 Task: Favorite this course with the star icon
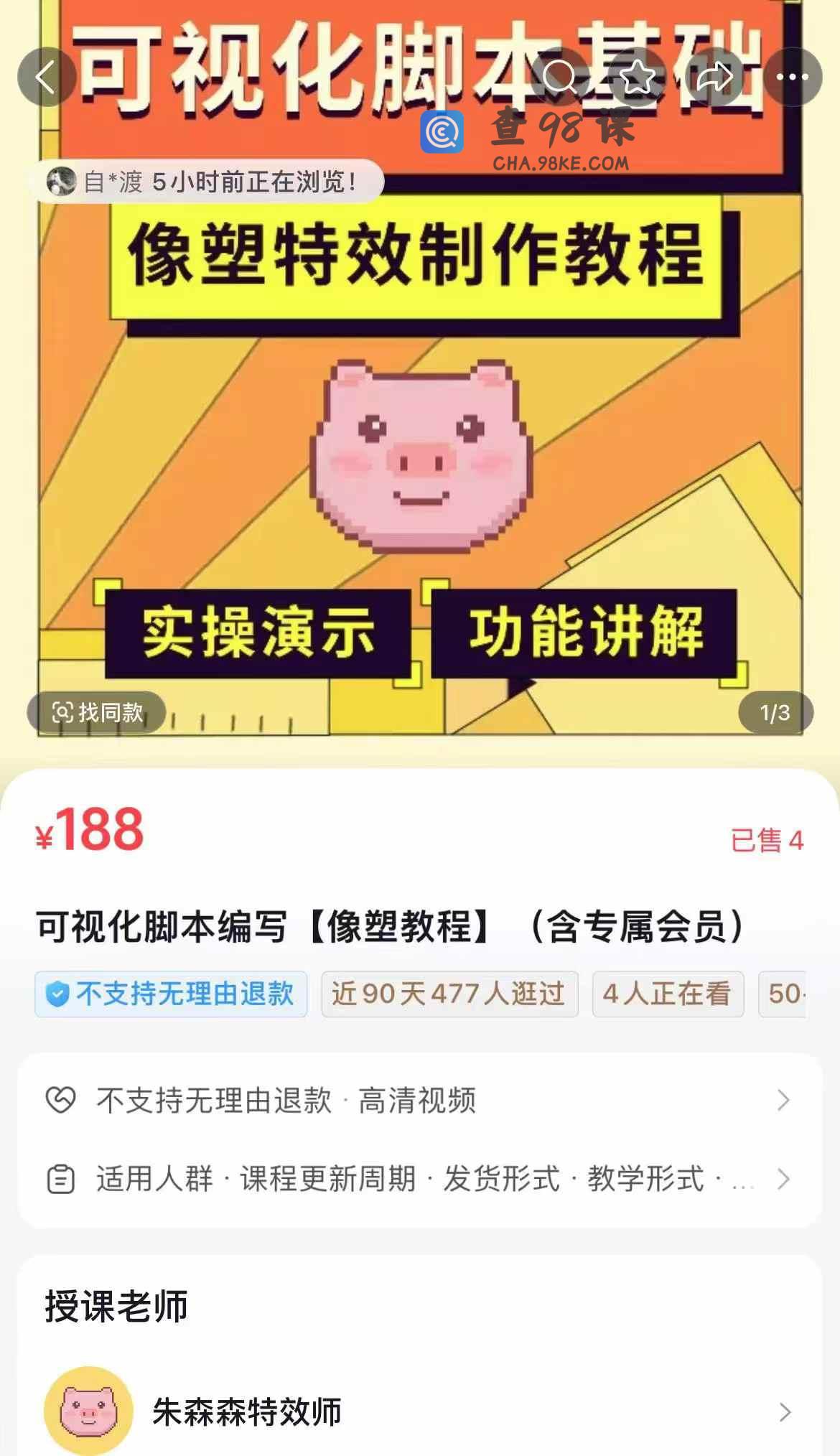click(638, 77)
